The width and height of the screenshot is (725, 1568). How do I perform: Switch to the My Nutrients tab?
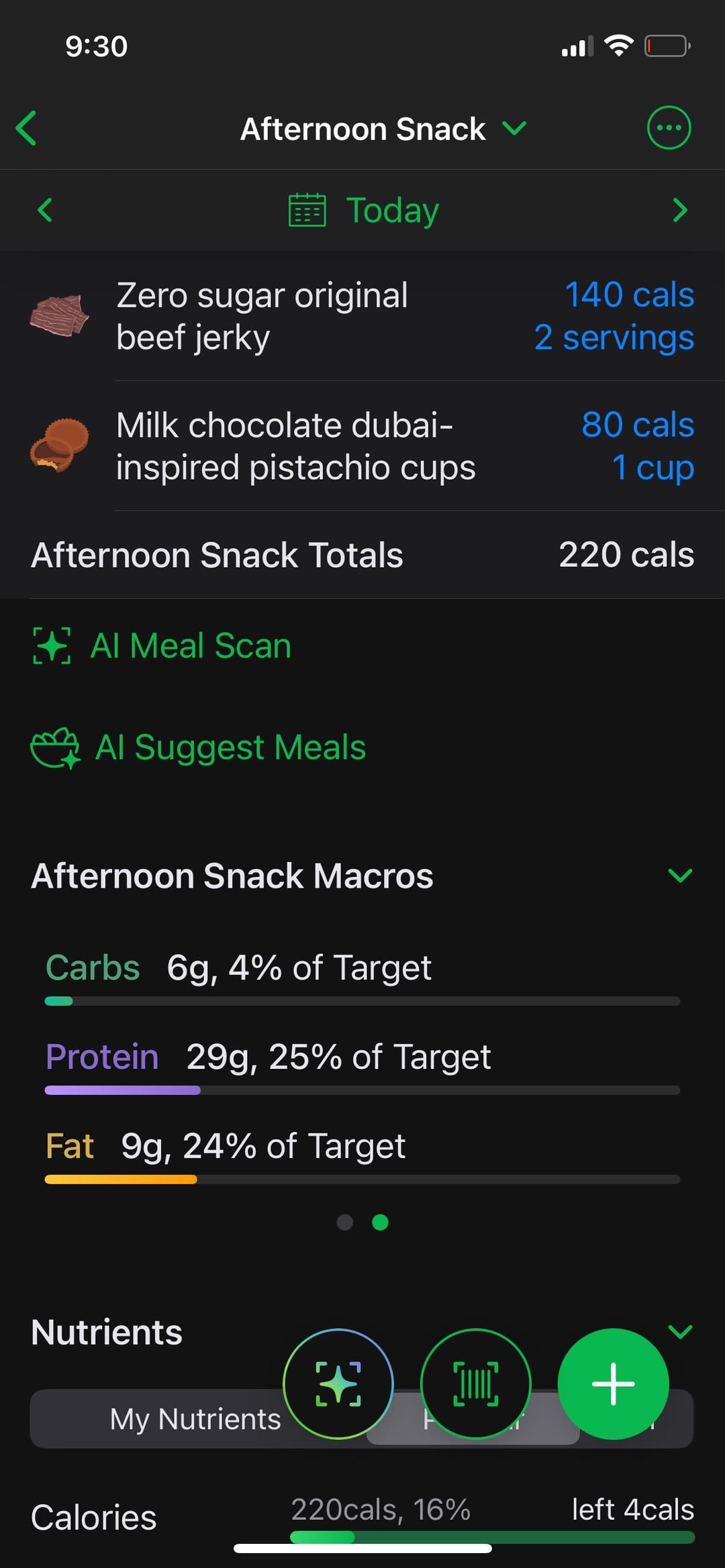195,1419
